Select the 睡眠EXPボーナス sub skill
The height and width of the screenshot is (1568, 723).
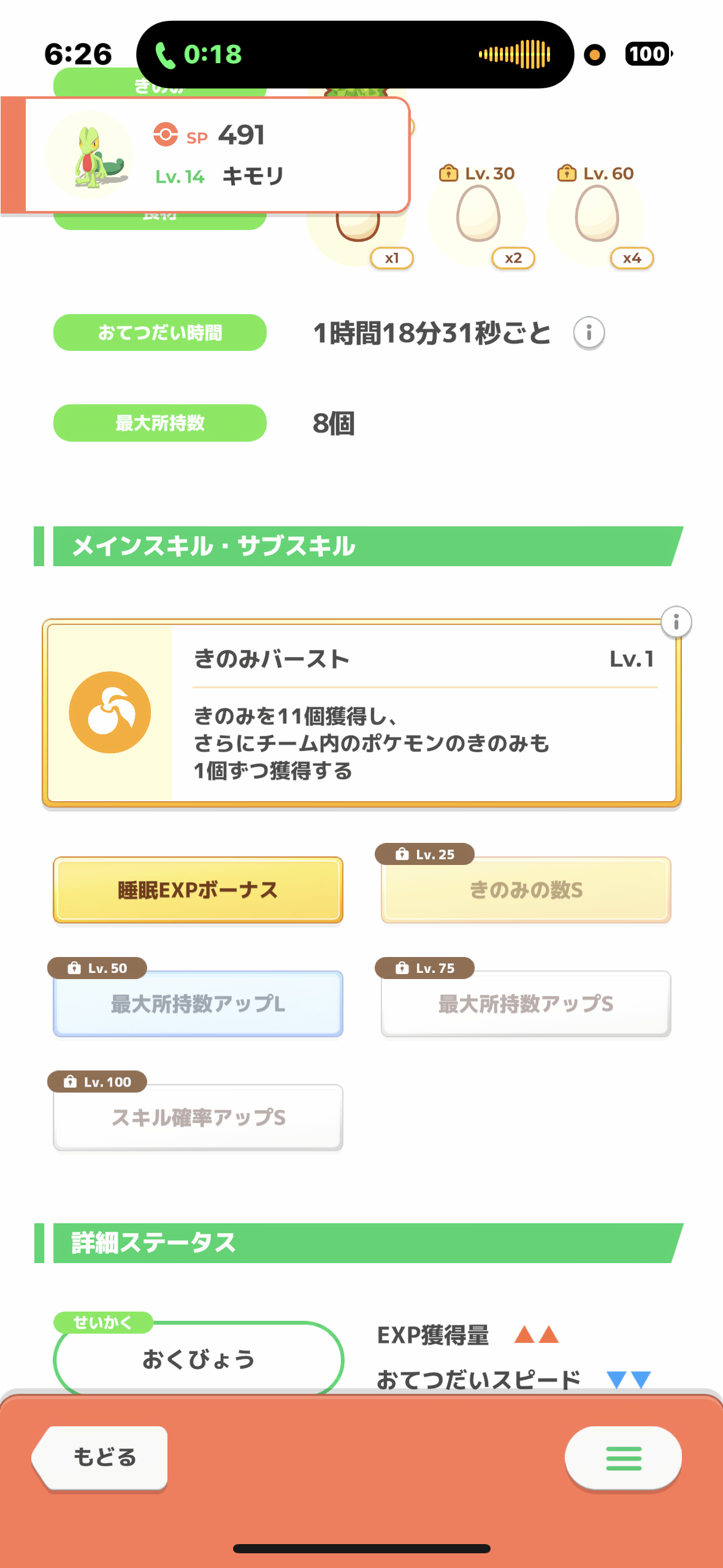coord(198,890)
